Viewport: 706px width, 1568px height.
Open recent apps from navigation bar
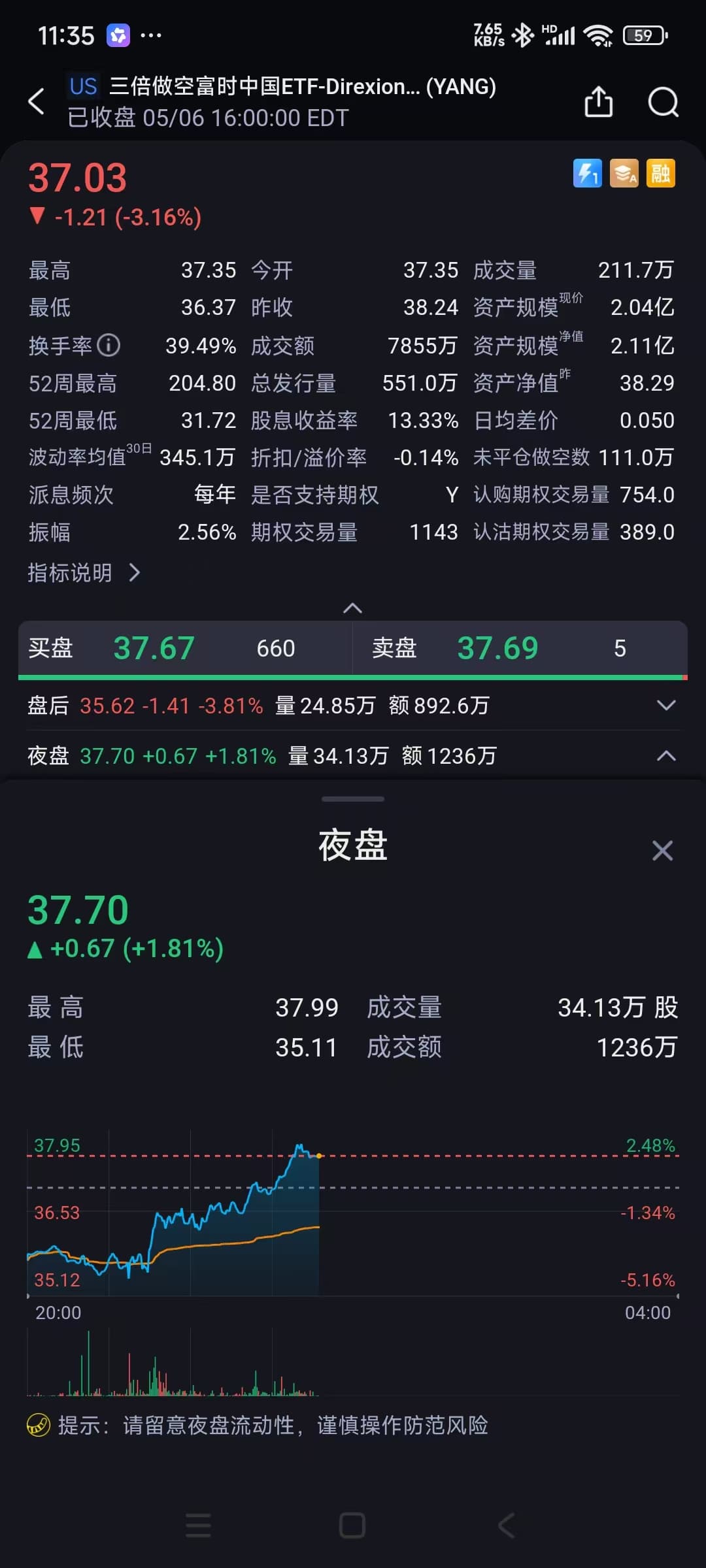(198, 1526)
